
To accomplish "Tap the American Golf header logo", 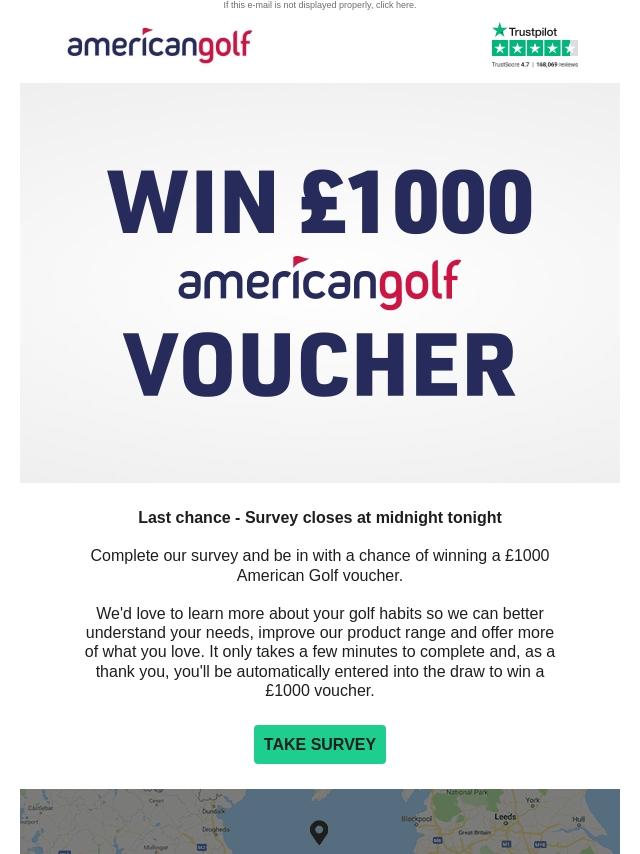I will click(x=159, y=45).
